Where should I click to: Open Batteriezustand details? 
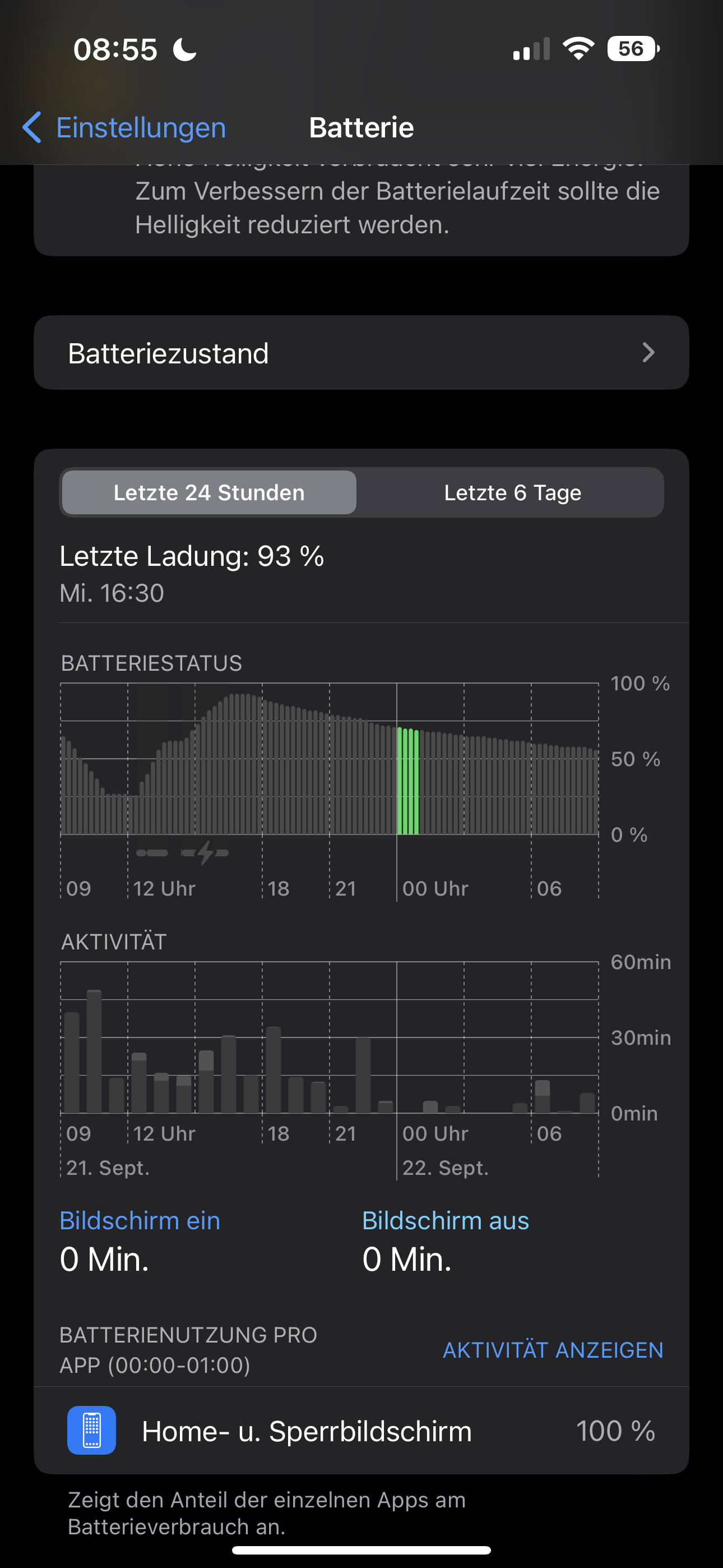click(361, 353)
